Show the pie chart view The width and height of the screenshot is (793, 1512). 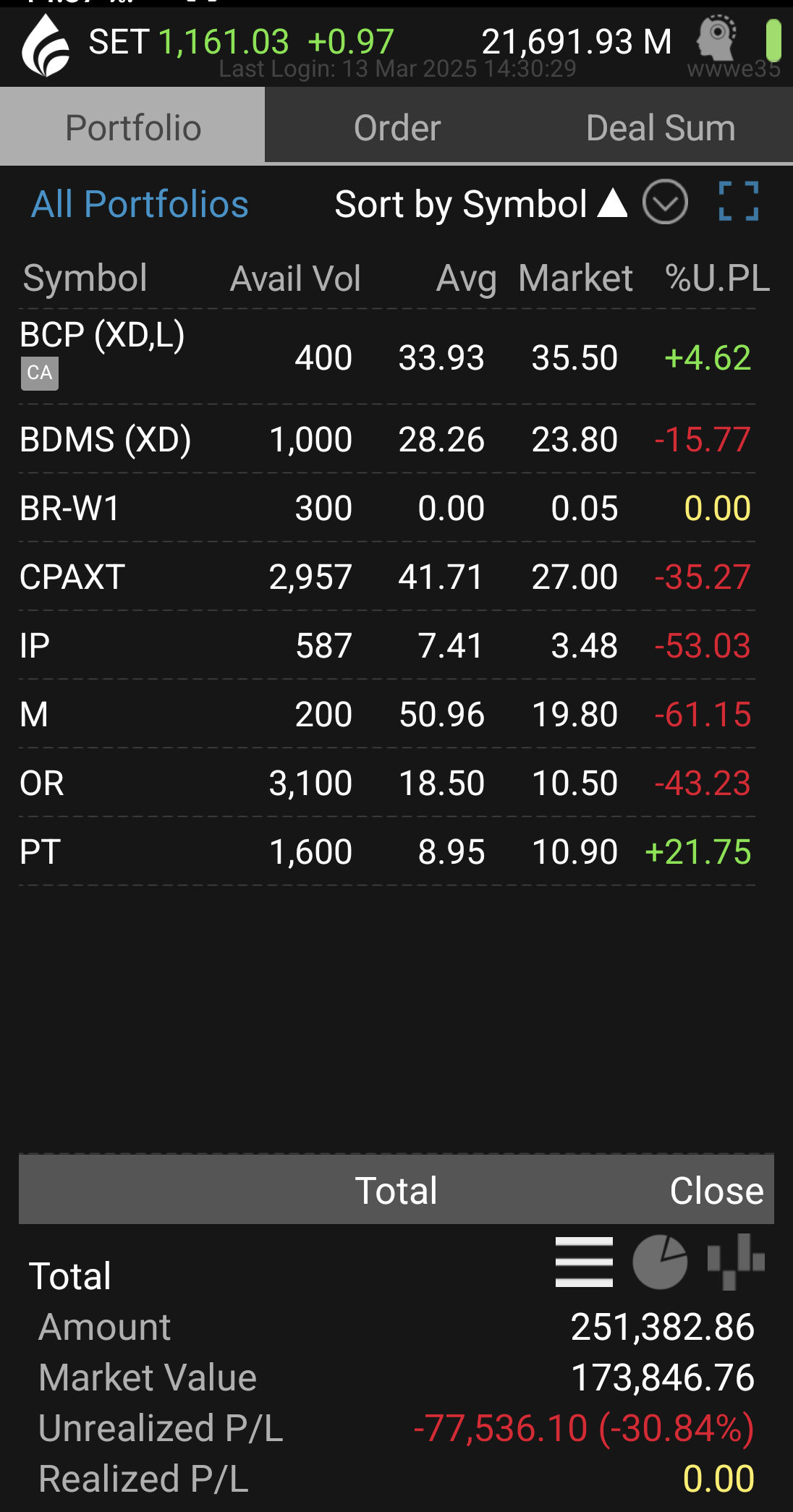[x=660, y=1262]
